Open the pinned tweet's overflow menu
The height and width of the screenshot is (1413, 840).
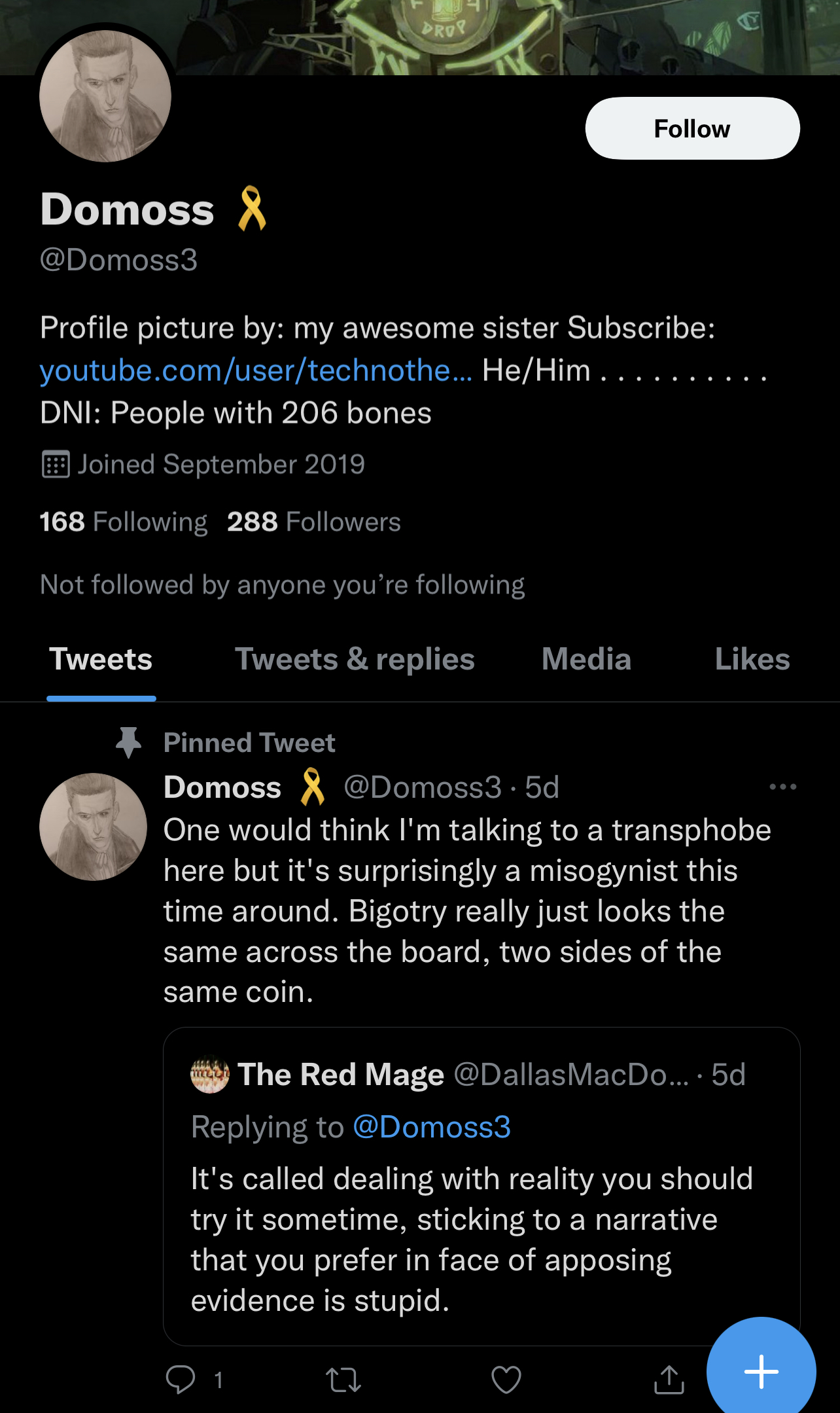(782, 787)
